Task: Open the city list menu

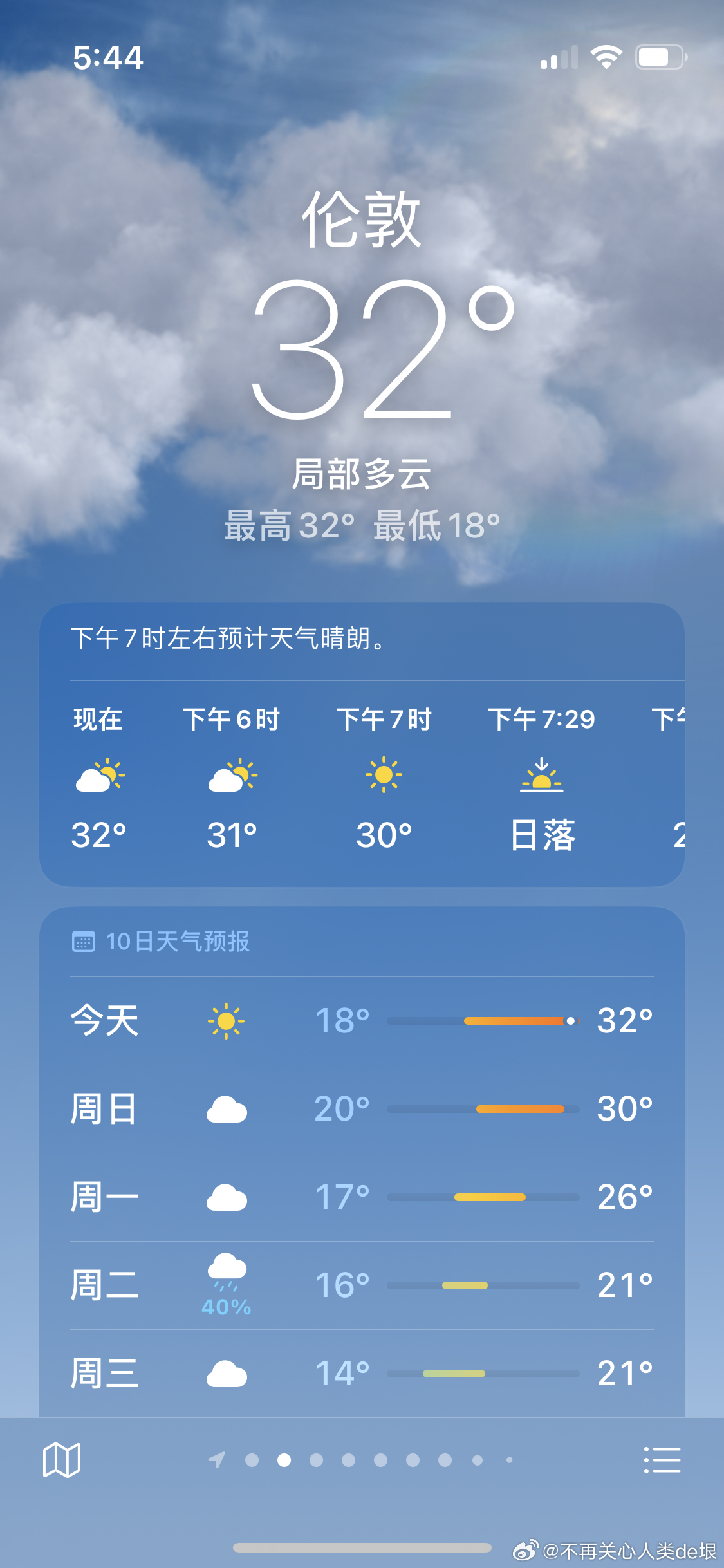Action: point(662,1460)
